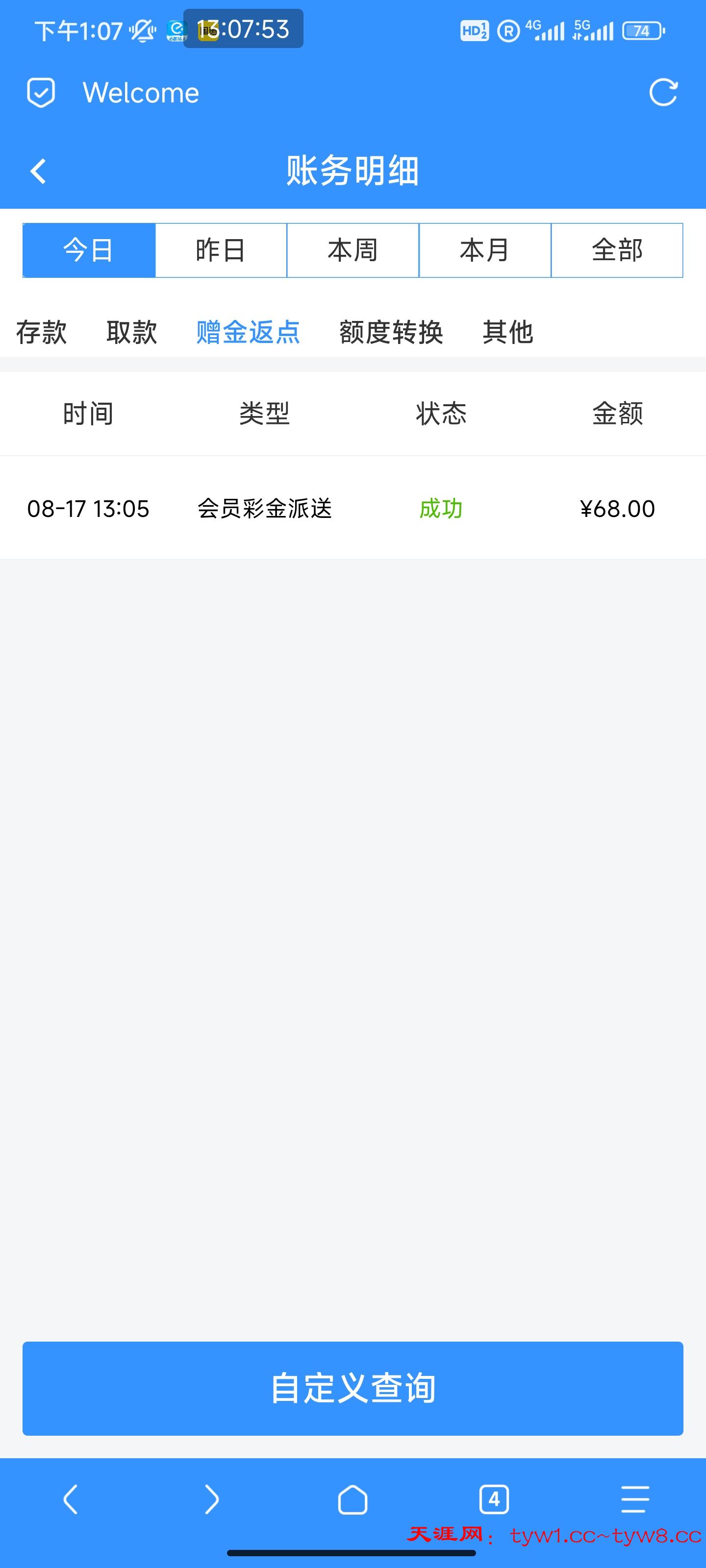
Task: Tap the 自定义查询 button
Action: coord(353,1388)
